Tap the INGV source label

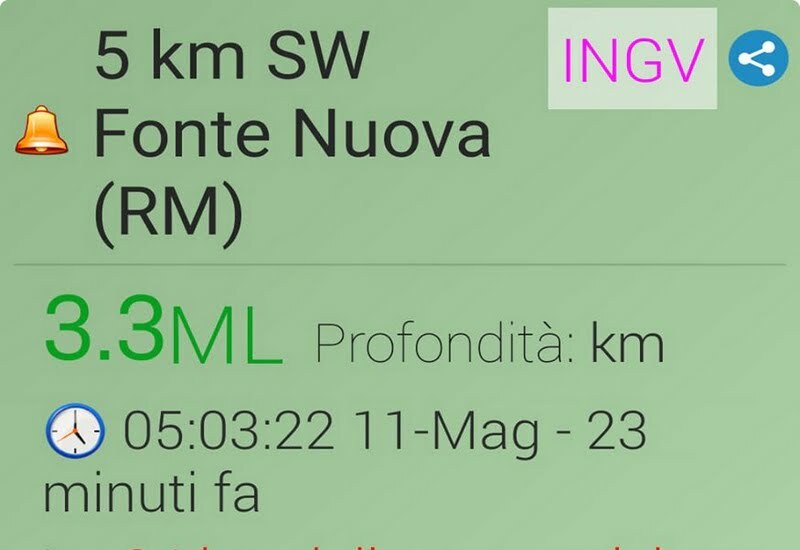pyautogui.click(x=632, y=59)
